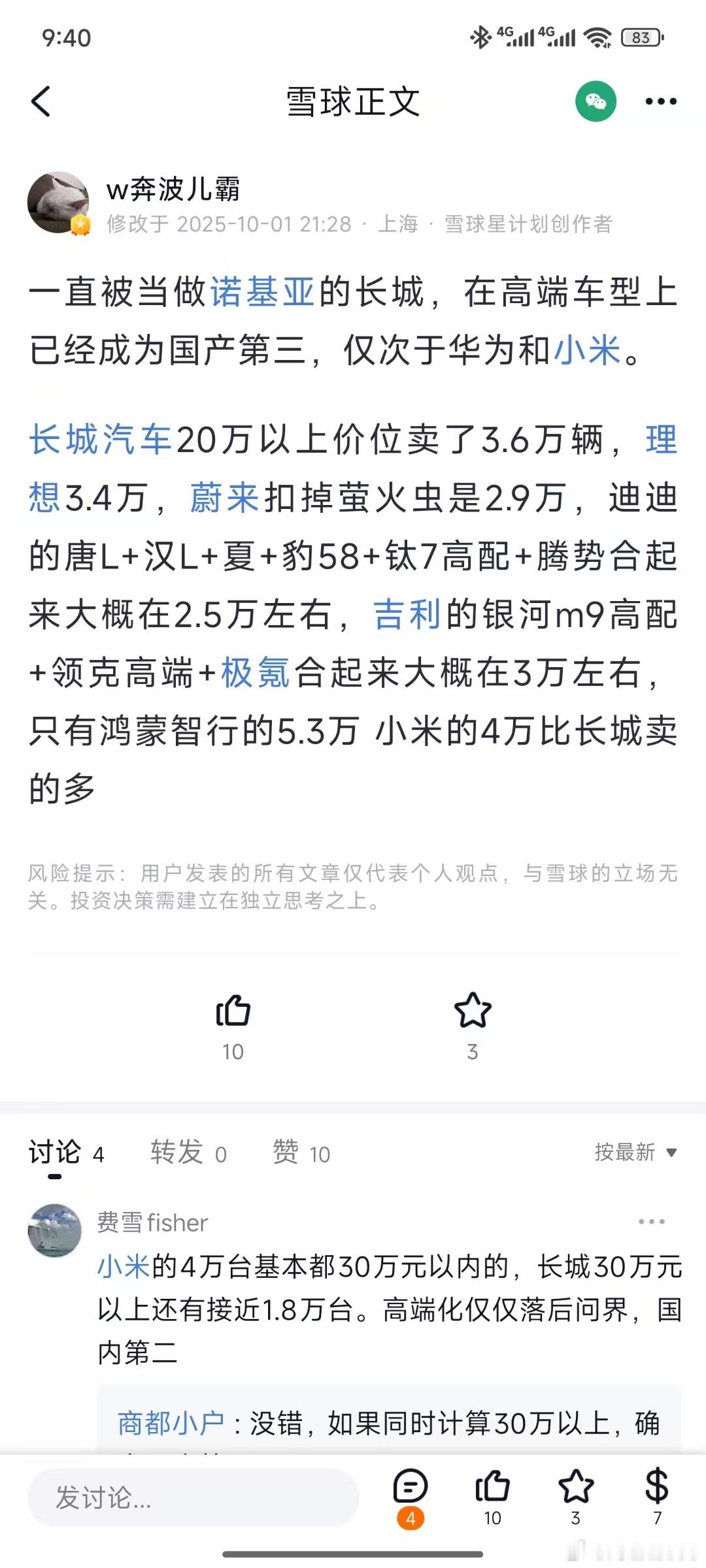Image resolution: width=706 pixels, height=1568 pixels.
Task: Visit the 吉利 stock link
Action: tap(407, 615)
